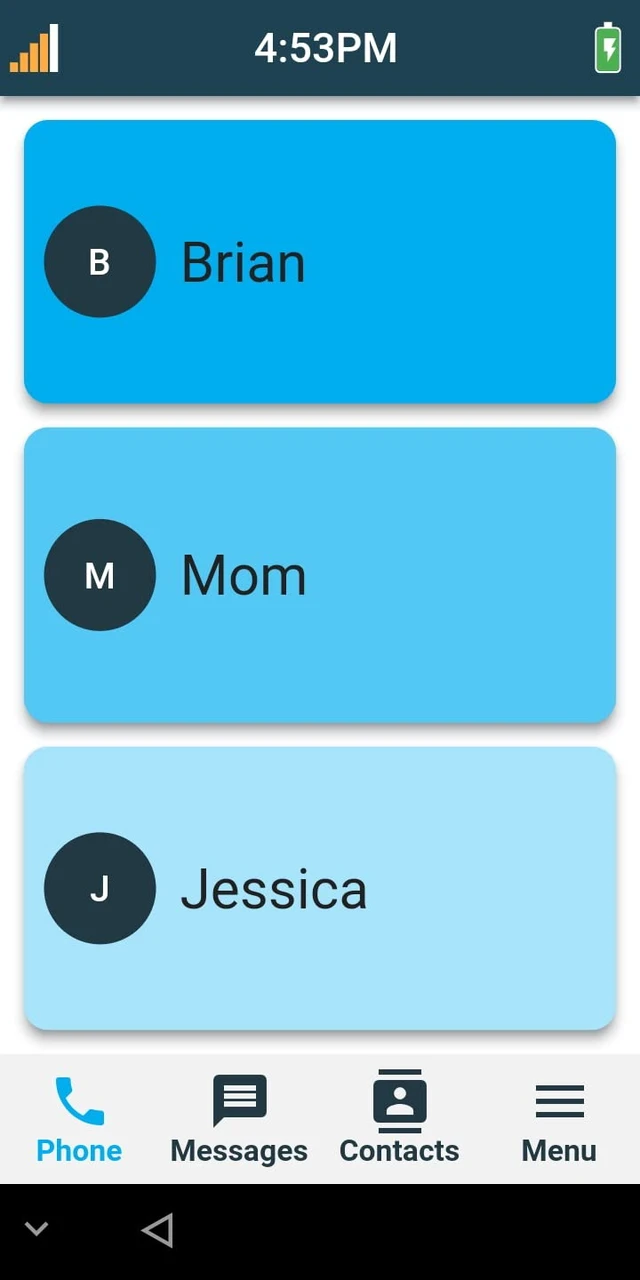The image size is (640, 1280).
Task: Switch to the Messages tab
Action: (x=240, y=1120)
